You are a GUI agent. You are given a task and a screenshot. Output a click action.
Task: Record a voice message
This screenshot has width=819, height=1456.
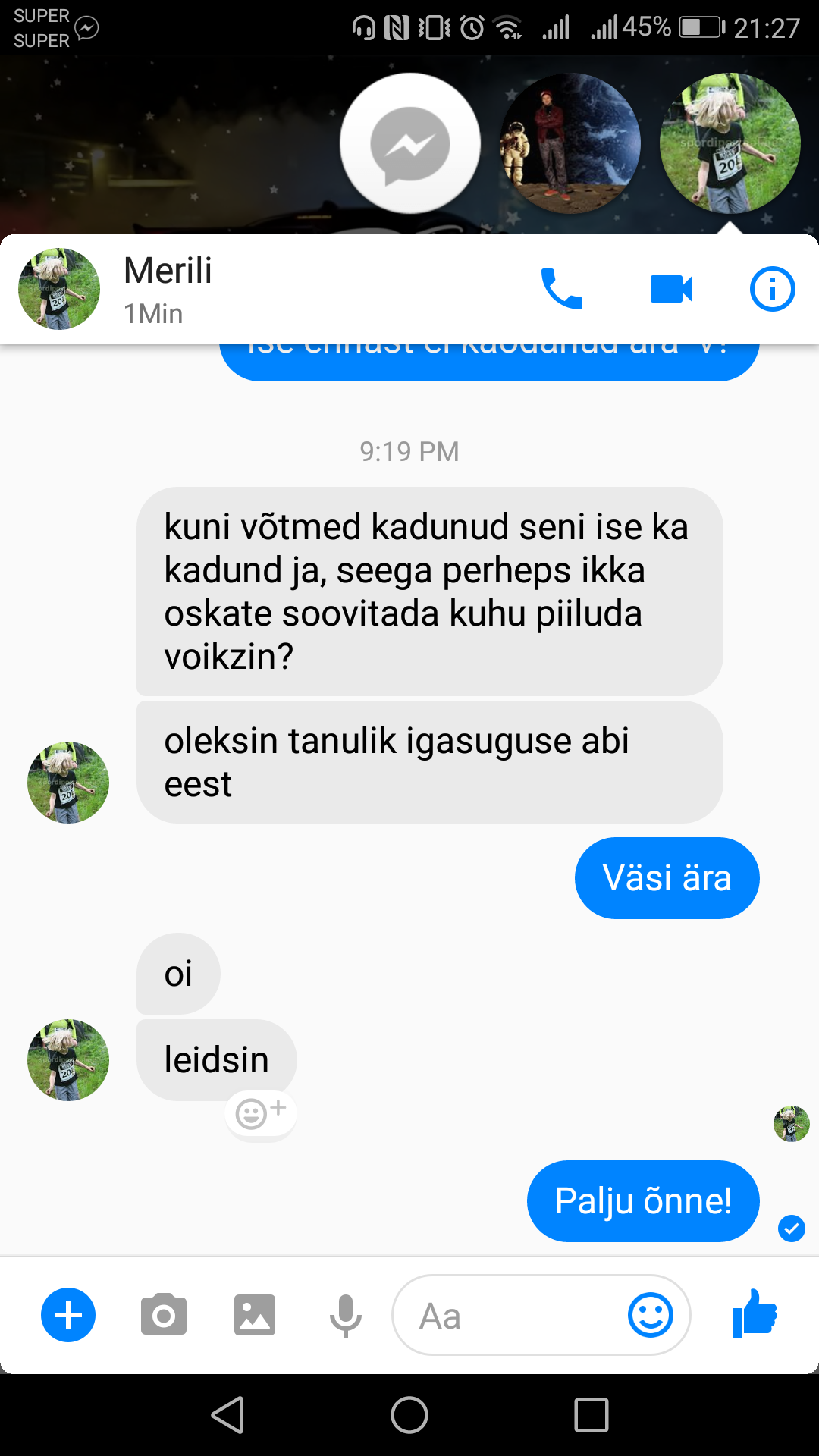[346, 1315]
